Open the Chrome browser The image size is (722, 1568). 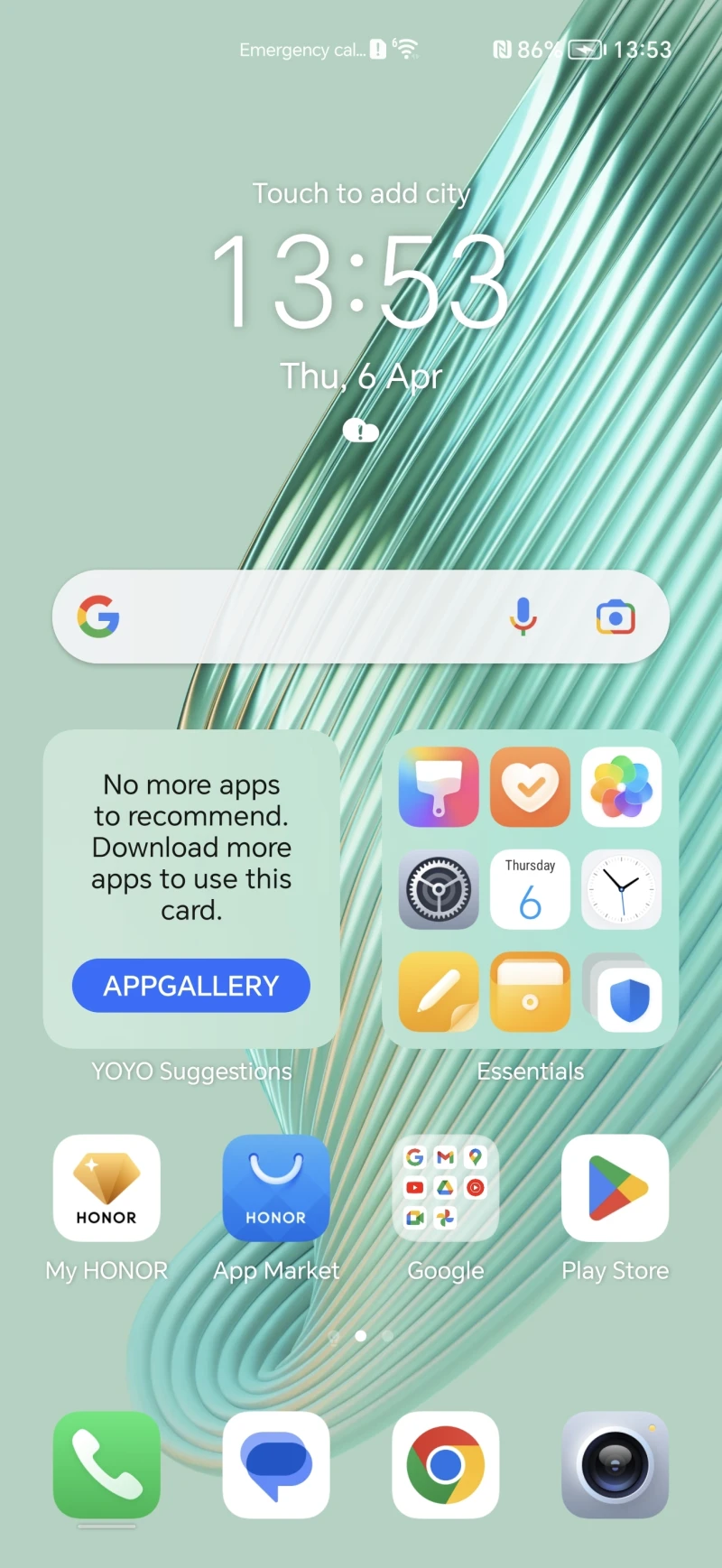(x=446, y=1464)
